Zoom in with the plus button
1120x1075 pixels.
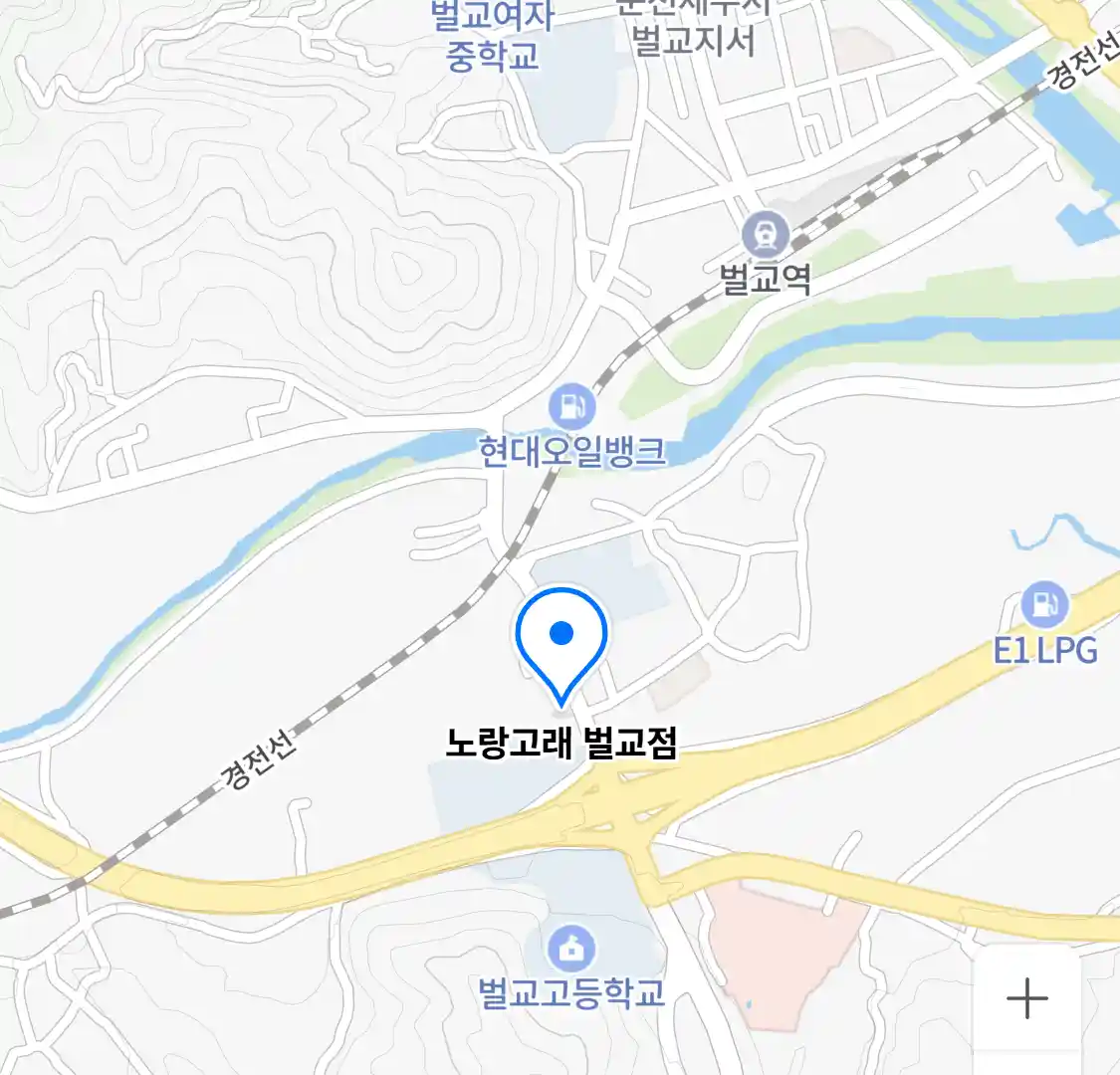(x=1026, y=997)
